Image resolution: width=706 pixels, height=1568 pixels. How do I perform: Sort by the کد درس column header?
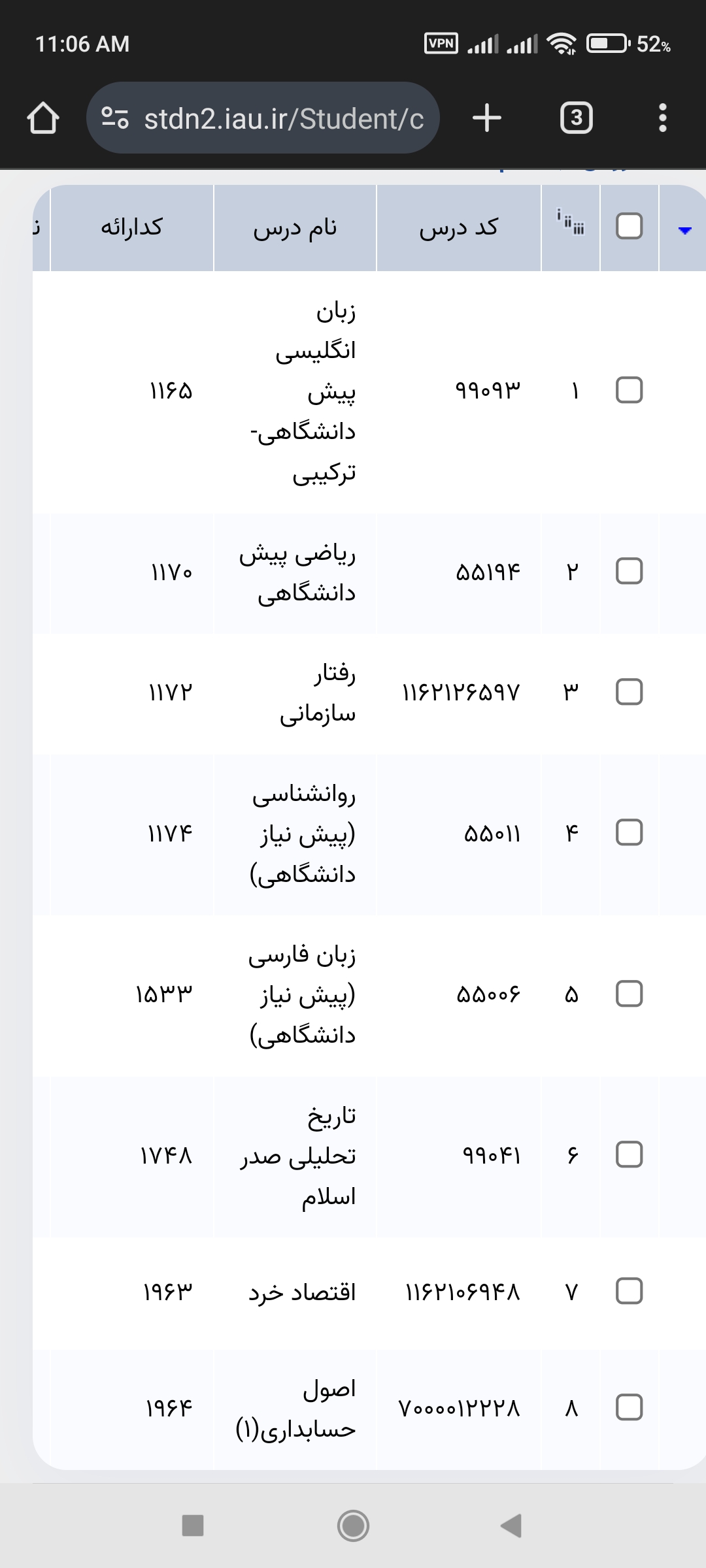[459, 227]
